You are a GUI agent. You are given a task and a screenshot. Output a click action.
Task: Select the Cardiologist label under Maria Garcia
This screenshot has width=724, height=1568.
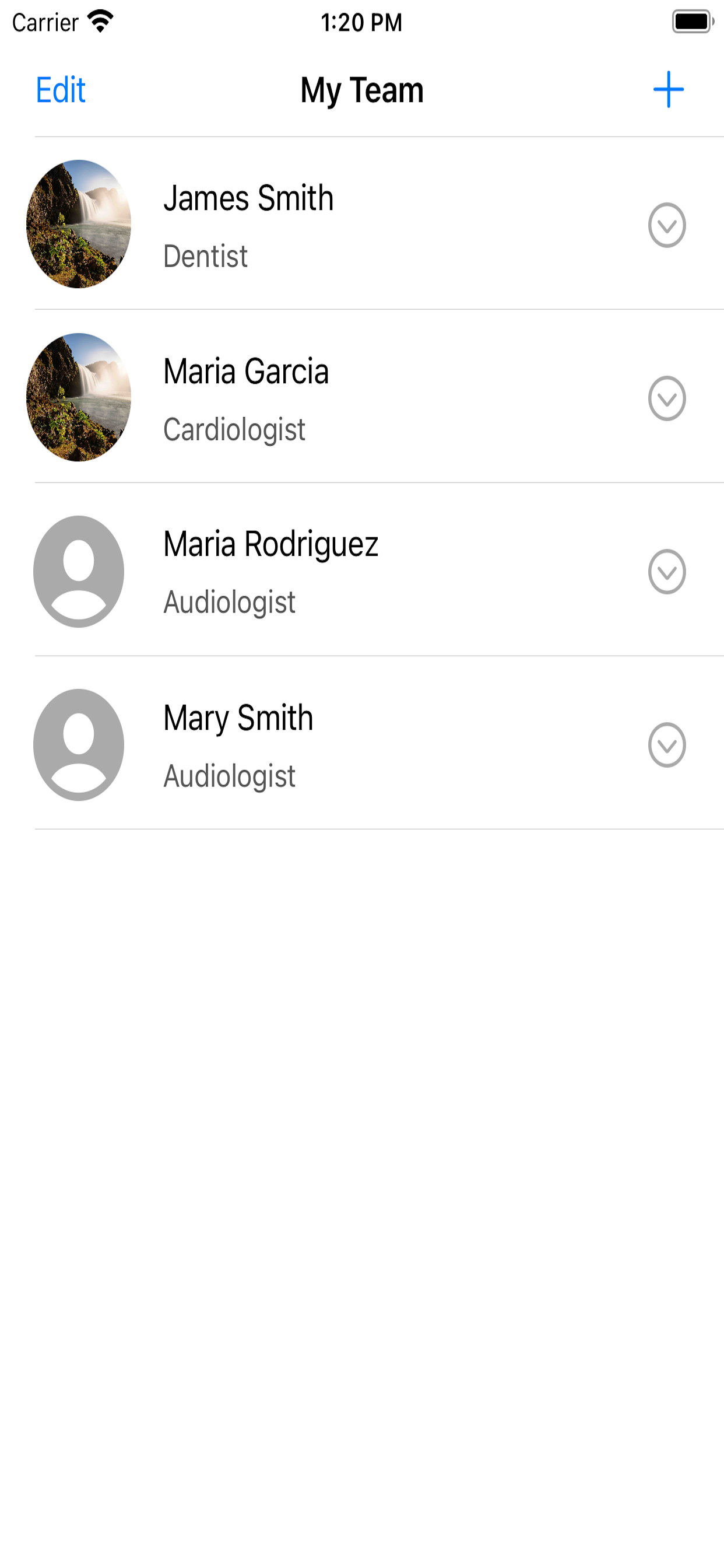[234, 430]
